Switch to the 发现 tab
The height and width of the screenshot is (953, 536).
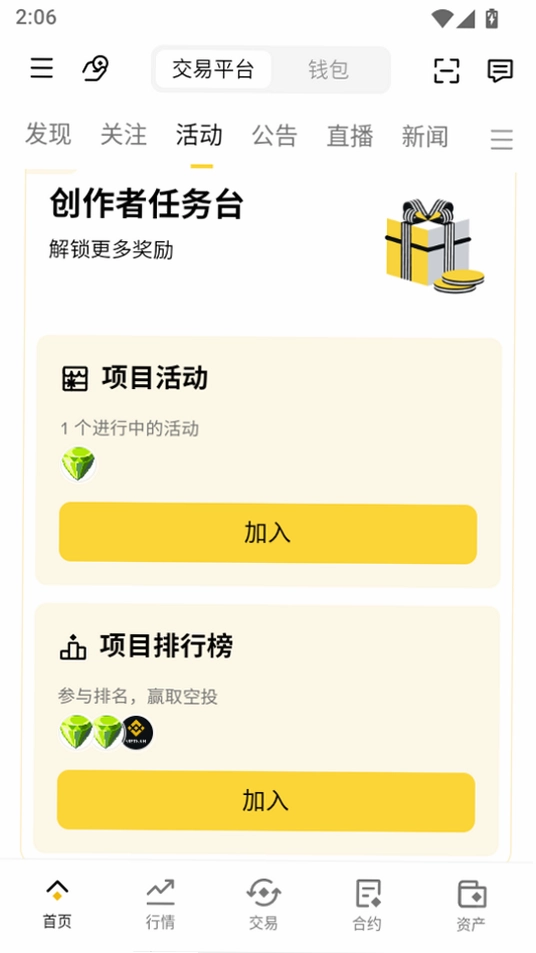(48, 135)
